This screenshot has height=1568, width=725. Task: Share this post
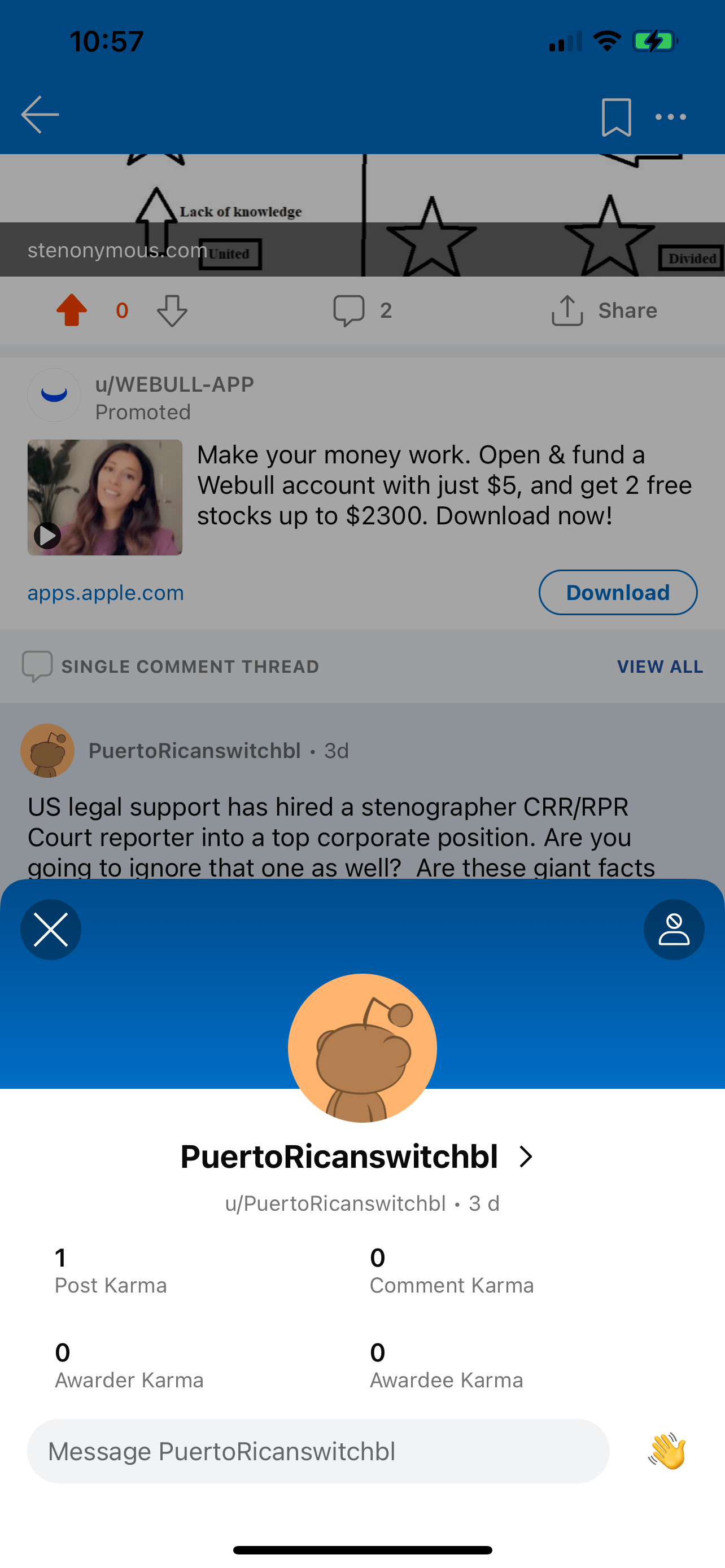click(x=604, y=310)
